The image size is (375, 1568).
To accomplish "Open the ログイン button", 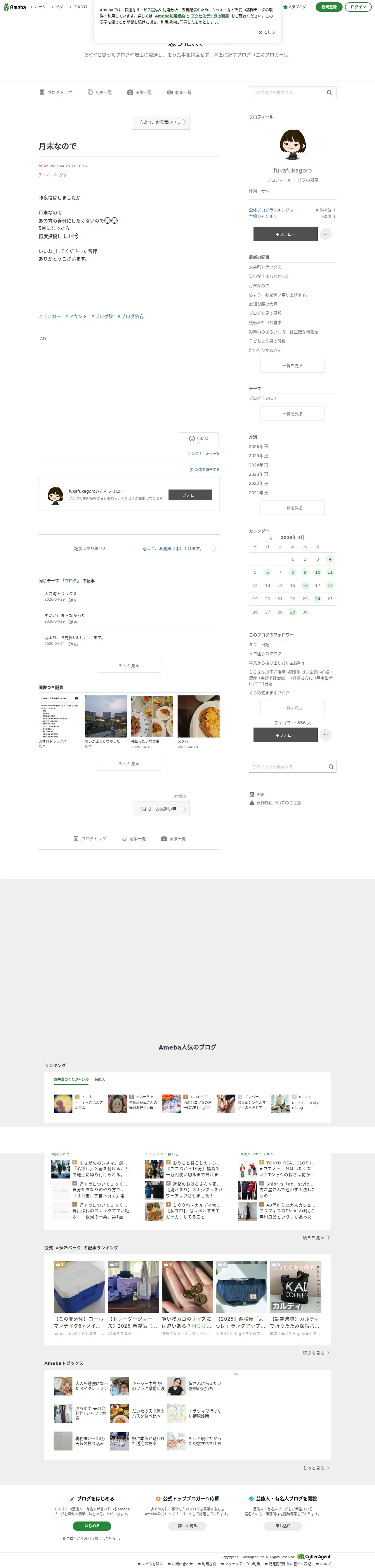I will pos(358,7).
